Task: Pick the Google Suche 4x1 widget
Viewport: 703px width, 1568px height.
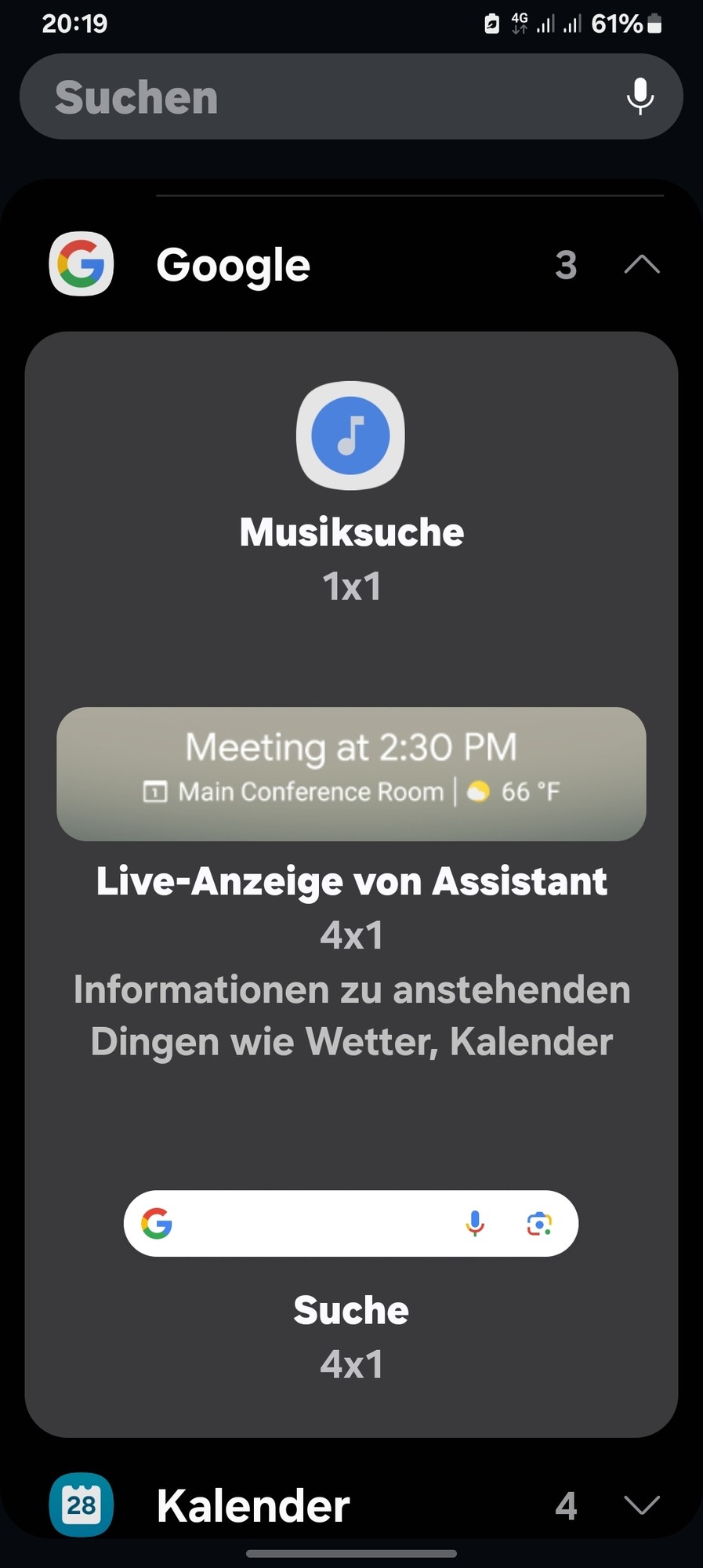Action: click(350, 1224)
